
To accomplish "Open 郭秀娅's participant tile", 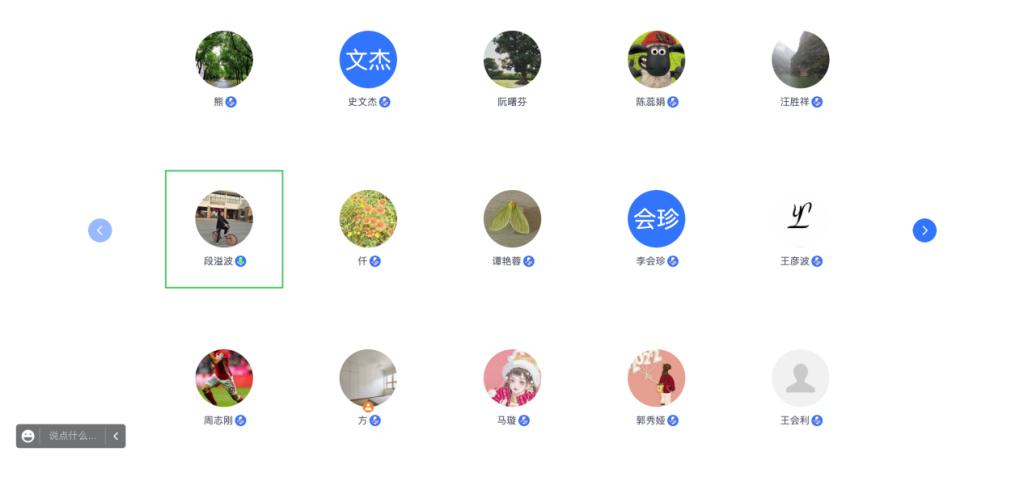I will [656, 378].
